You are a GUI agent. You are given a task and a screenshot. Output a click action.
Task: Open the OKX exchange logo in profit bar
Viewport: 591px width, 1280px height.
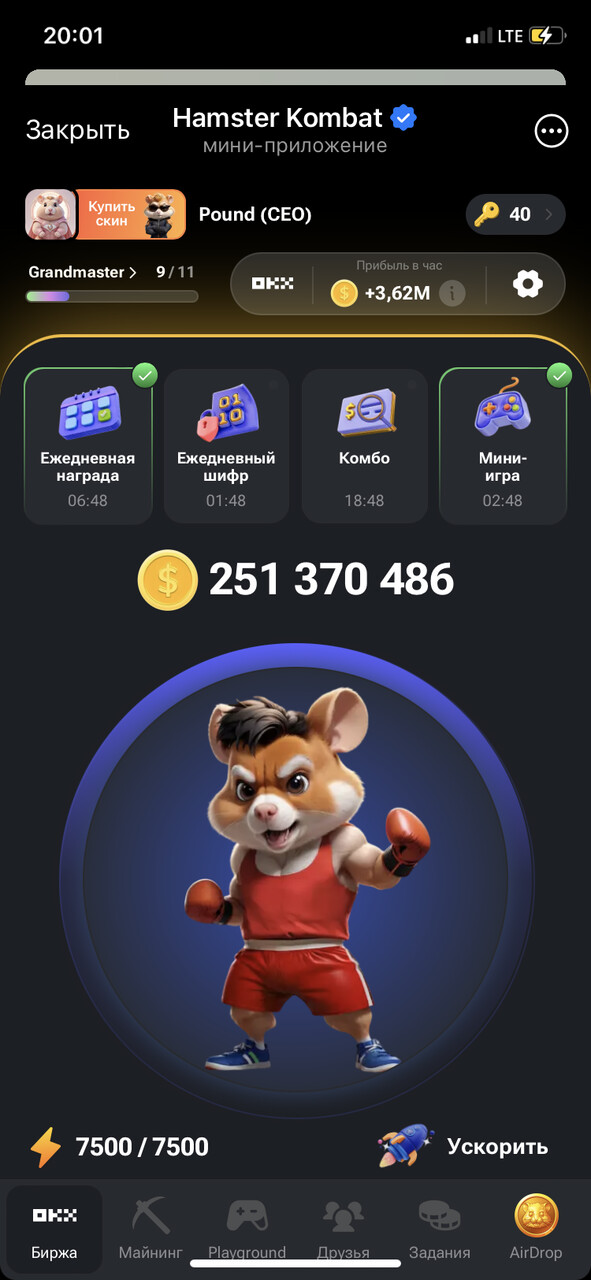[x=272, y=284]
